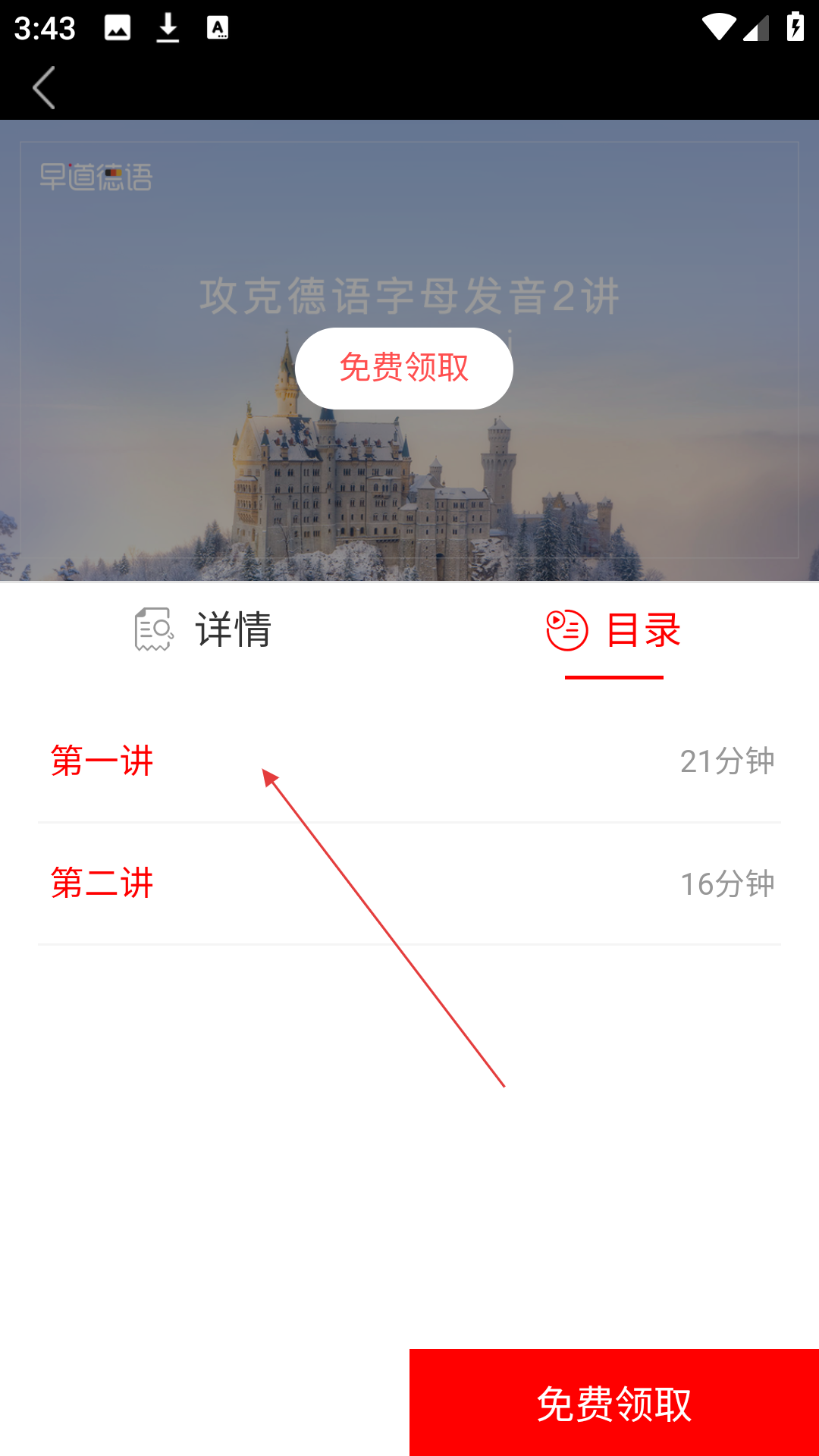The width and height of the screenshot is (819, 1456).
Task: Select the 目录 tab
Action: click(x=614, y=629)
